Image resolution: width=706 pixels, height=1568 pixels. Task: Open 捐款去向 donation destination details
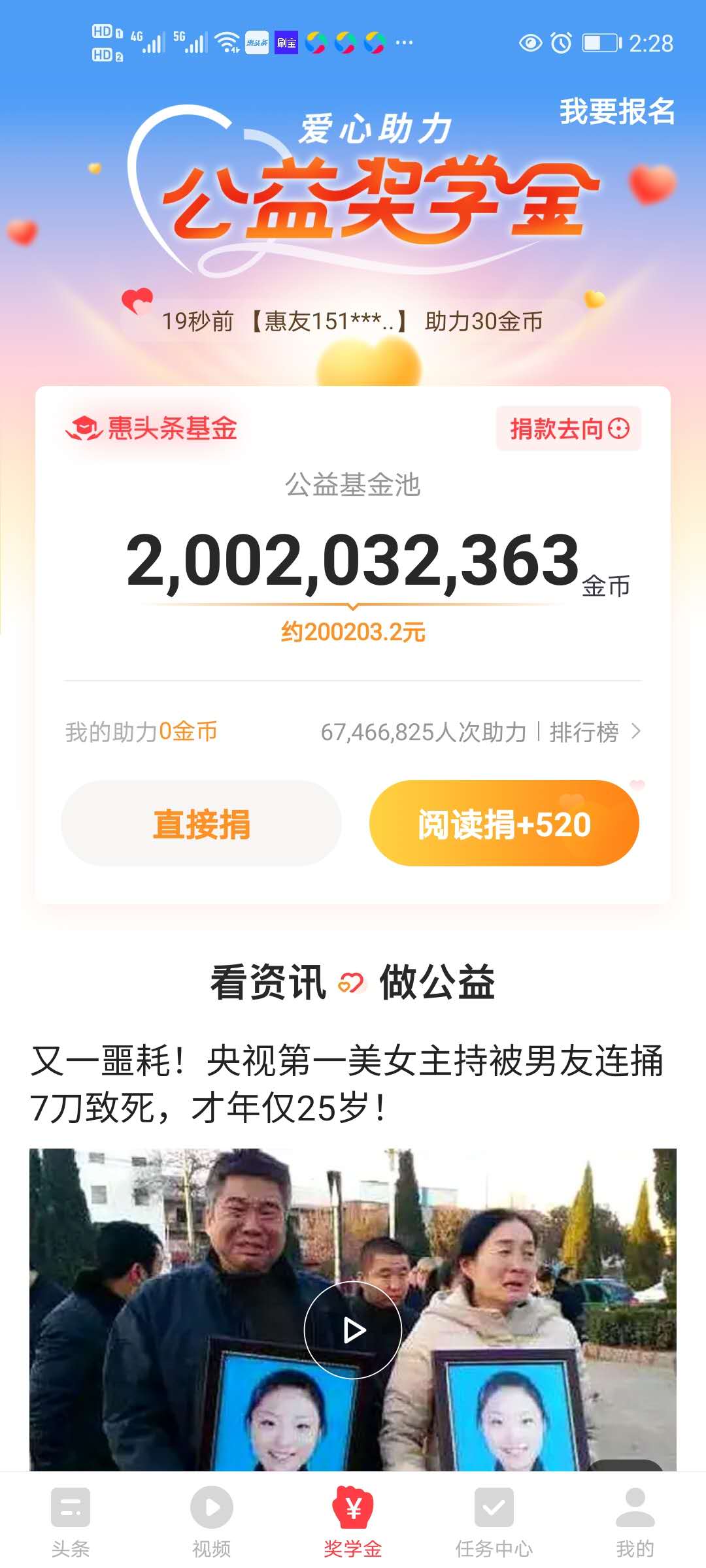pos(569,429)
